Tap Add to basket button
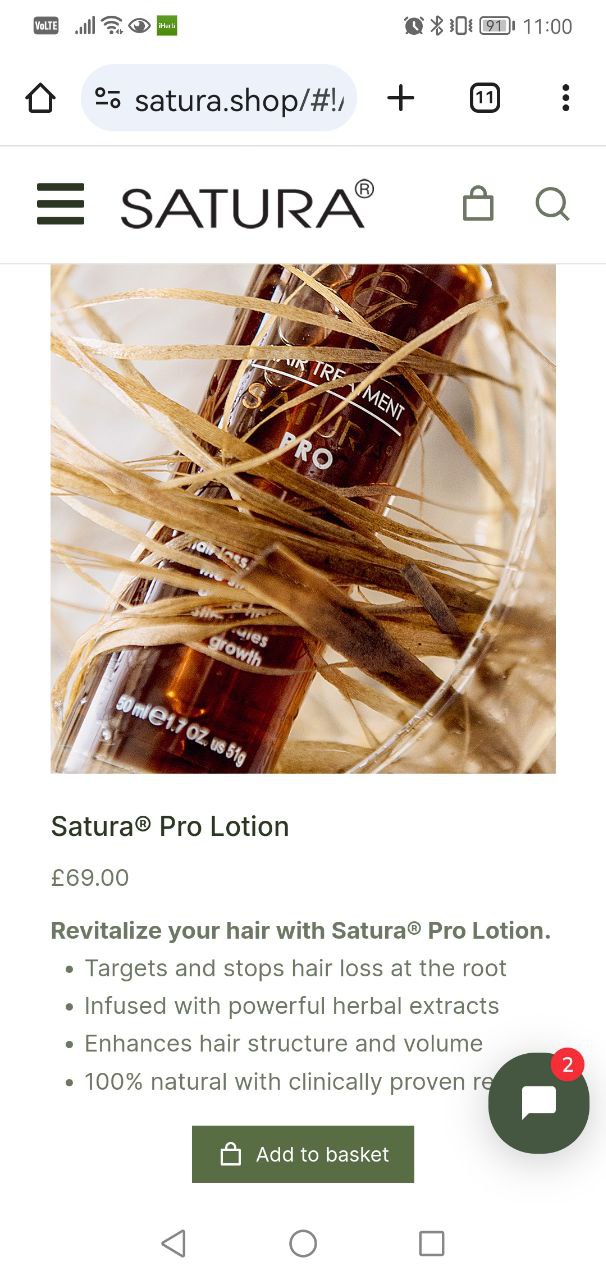This screenshot has width=606, height=1280. tap(303, 1154)
